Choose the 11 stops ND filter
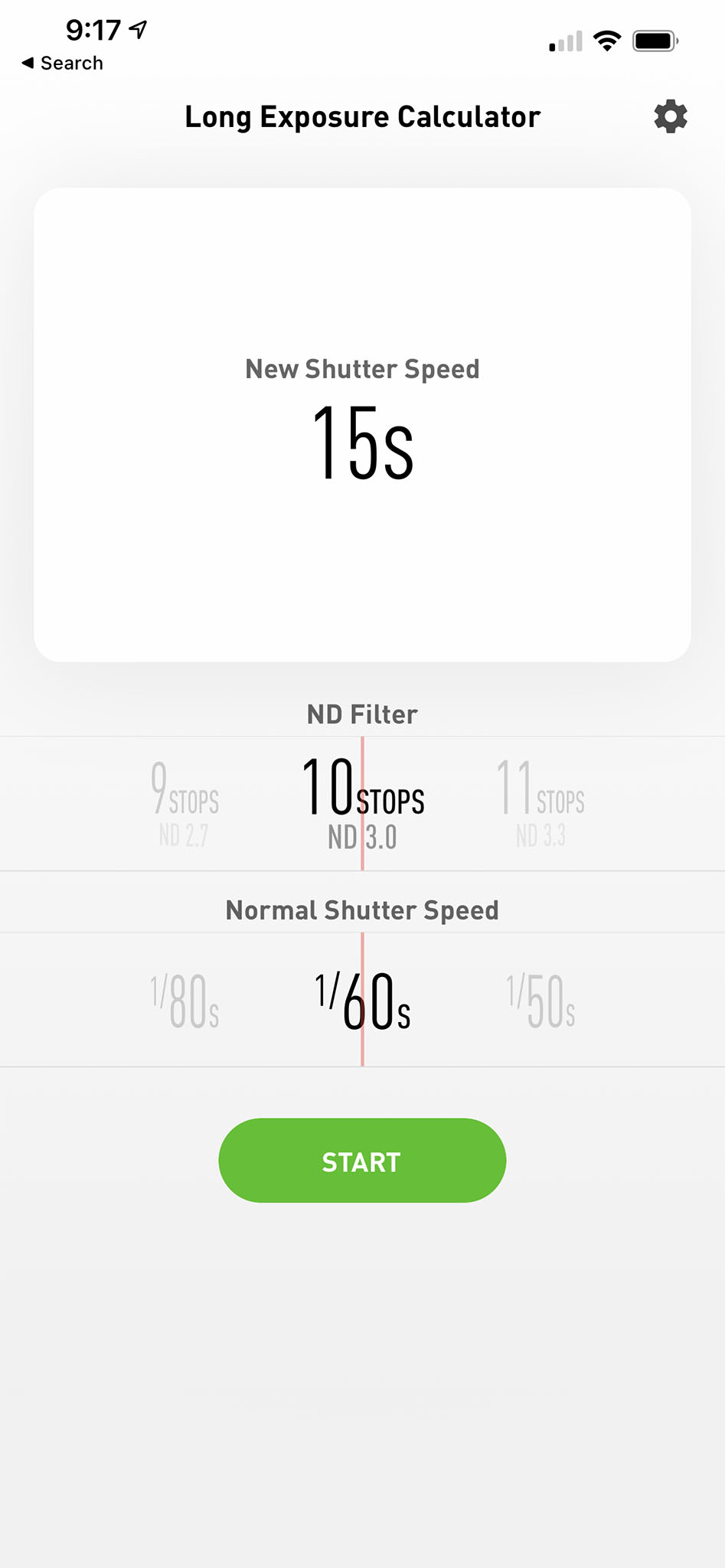725x1568 pixels. (x=540, y=804)
